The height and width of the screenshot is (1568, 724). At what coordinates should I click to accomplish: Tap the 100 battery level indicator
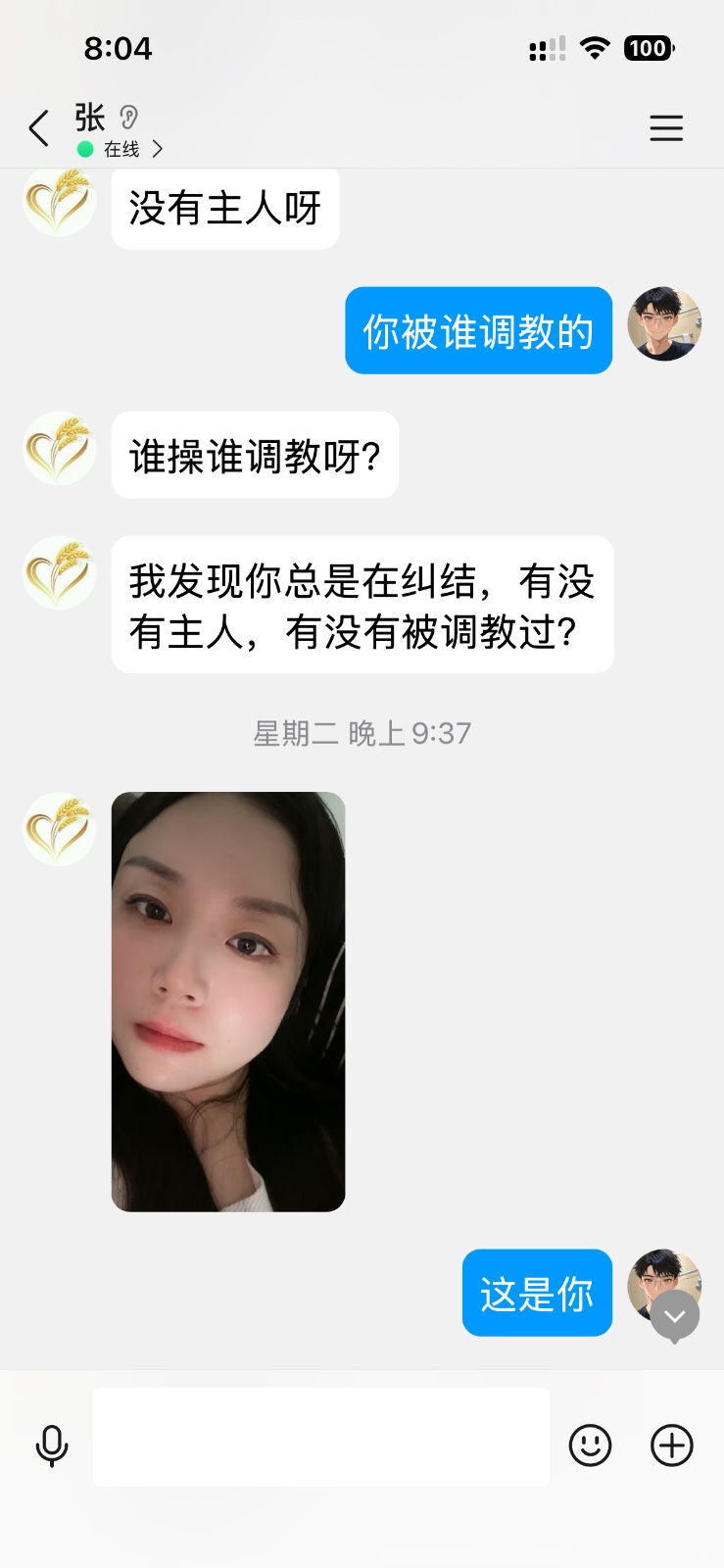(648, 47)
